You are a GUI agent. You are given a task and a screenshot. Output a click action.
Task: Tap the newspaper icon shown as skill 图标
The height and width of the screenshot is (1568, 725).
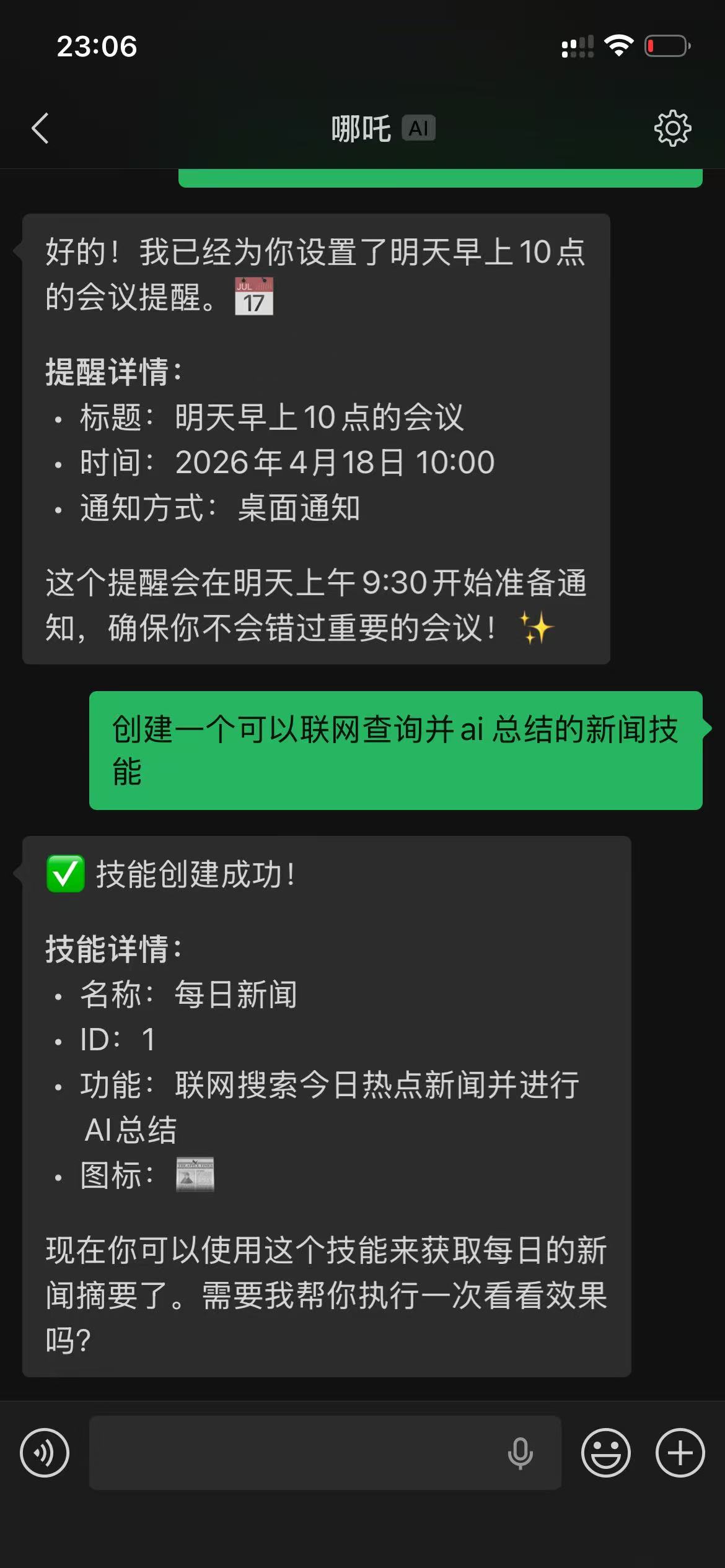tap(196, 1174)
